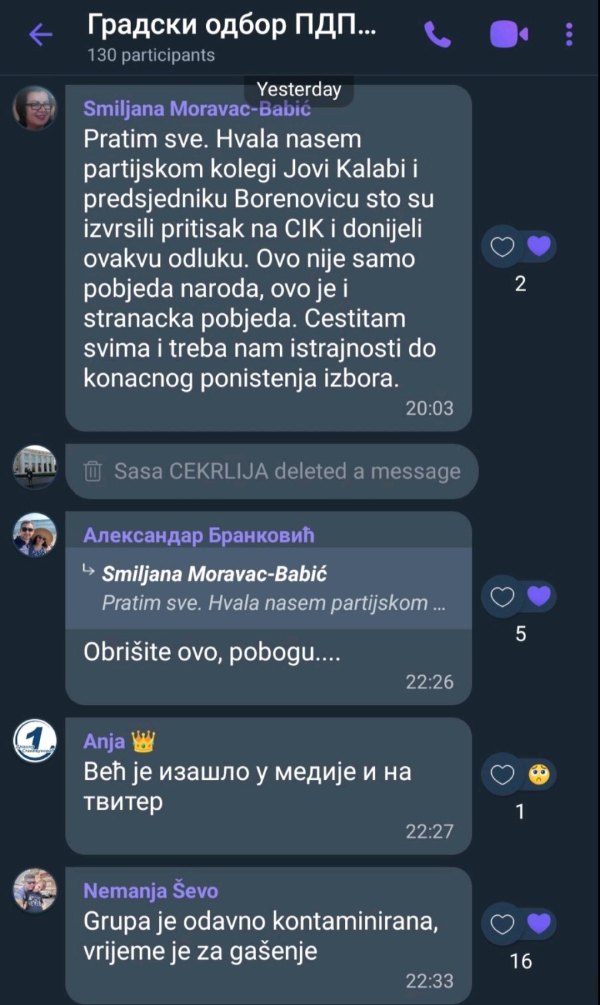600x1005 pixels.
Task: Open Anja's profile avatar
Action: pyautogui.click(x=34, y=741)
